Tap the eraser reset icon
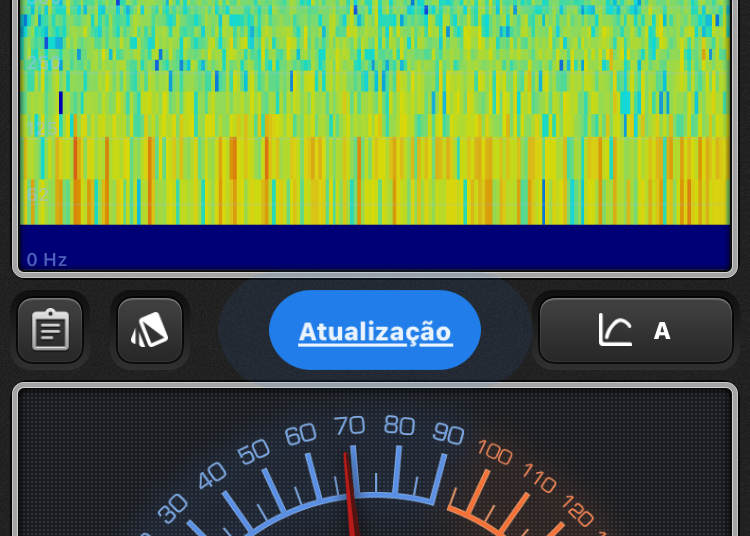Viewport: 750px width, 536px height. (150, 330)
